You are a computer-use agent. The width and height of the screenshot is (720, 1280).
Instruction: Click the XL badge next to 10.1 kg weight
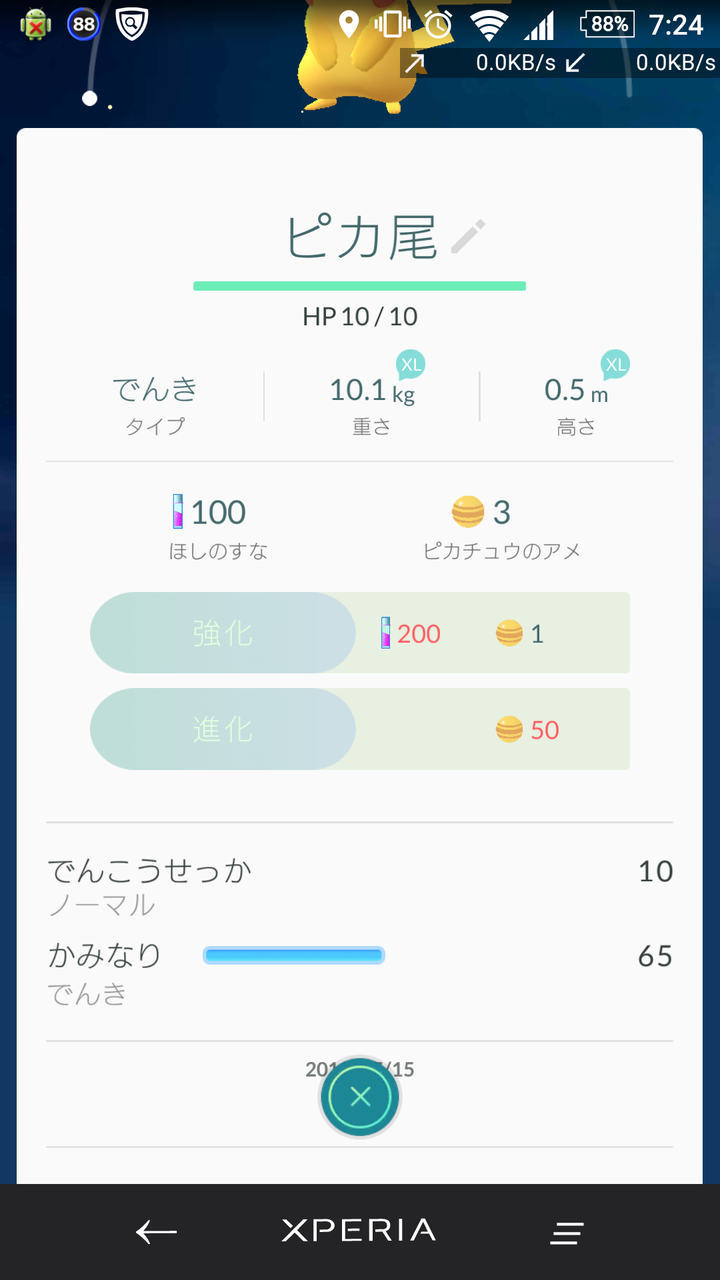point(411,364)
